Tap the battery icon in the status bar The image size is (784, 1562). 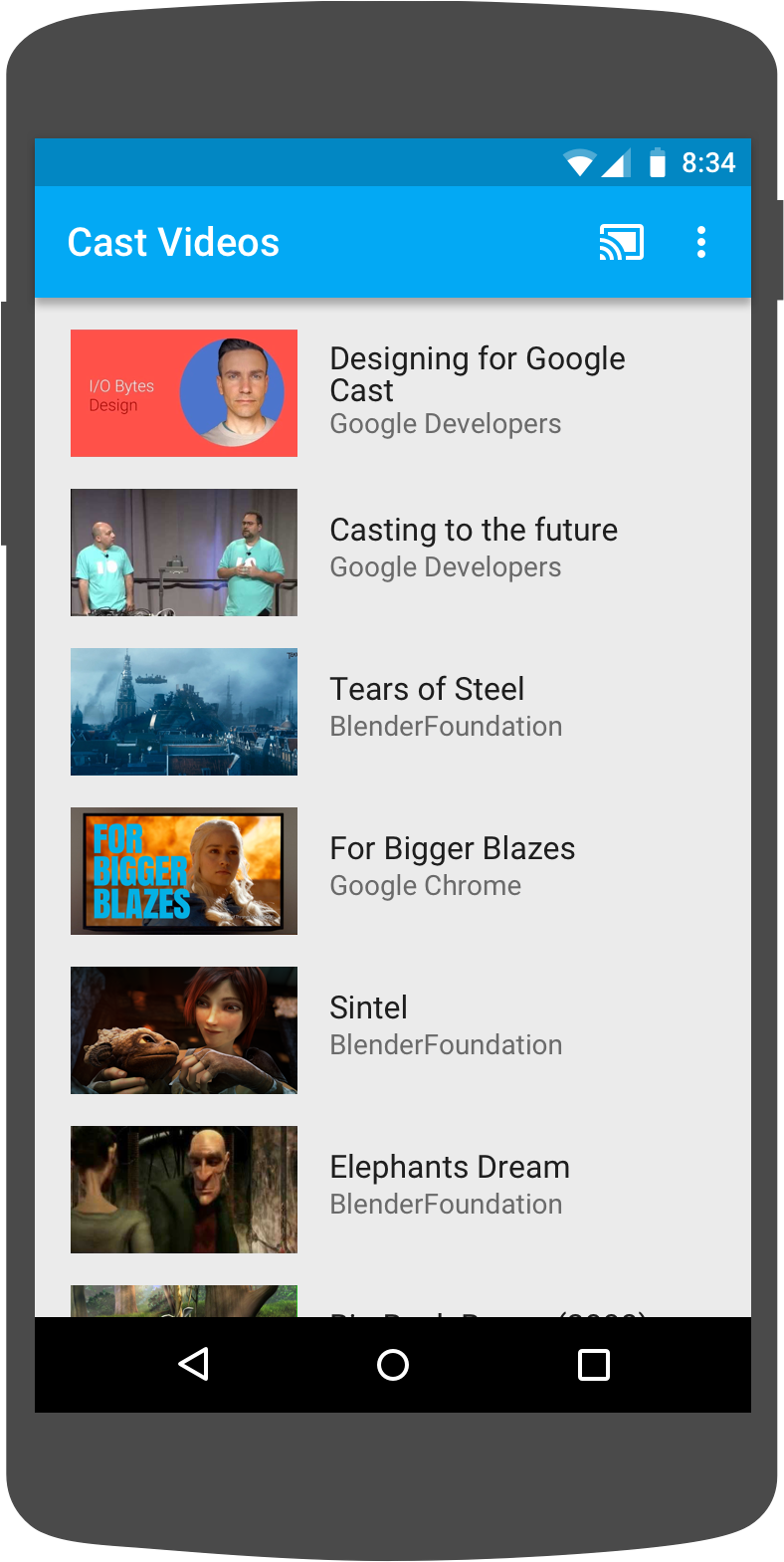(658, 162)
